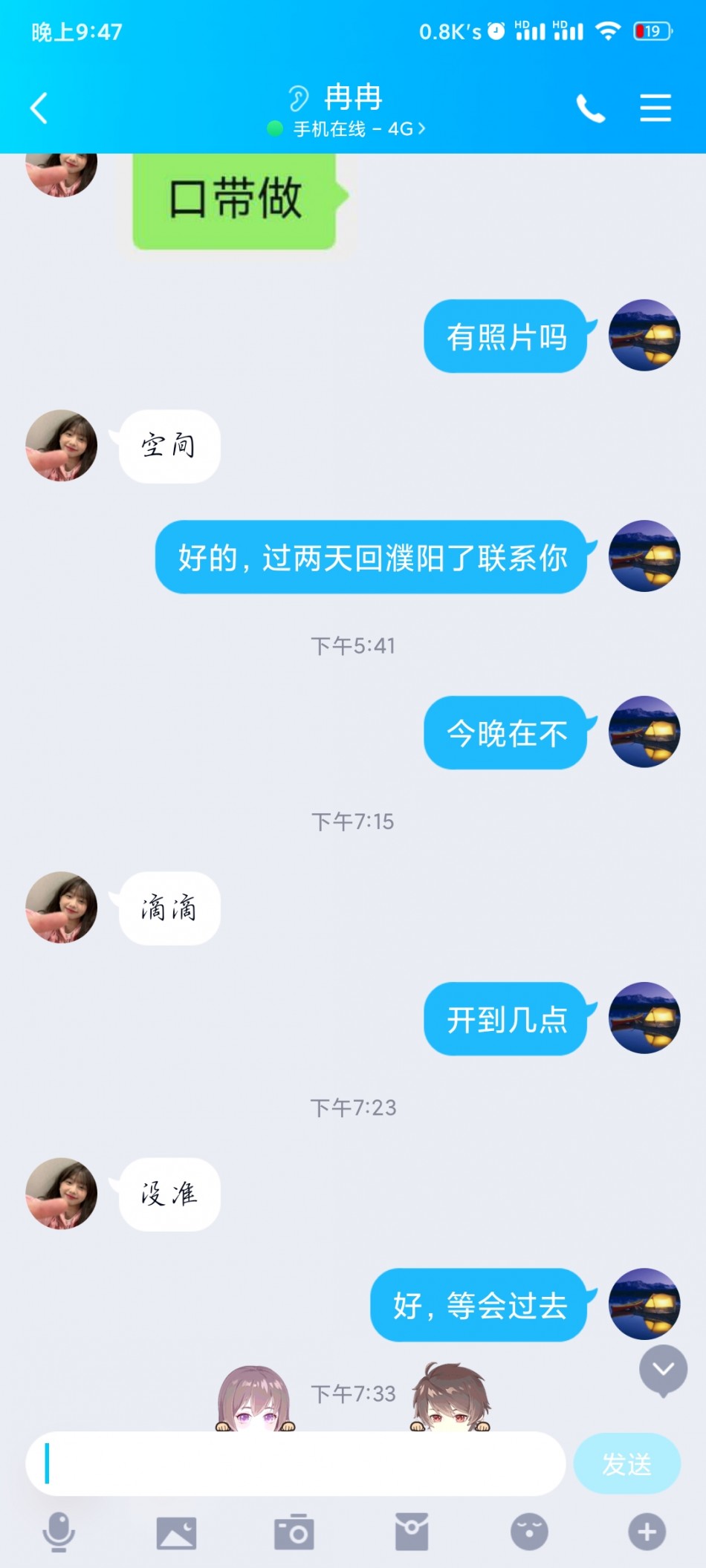706x1568 pixels.
Task: Open my avatar beside 有照片吗
Action: 644,336
